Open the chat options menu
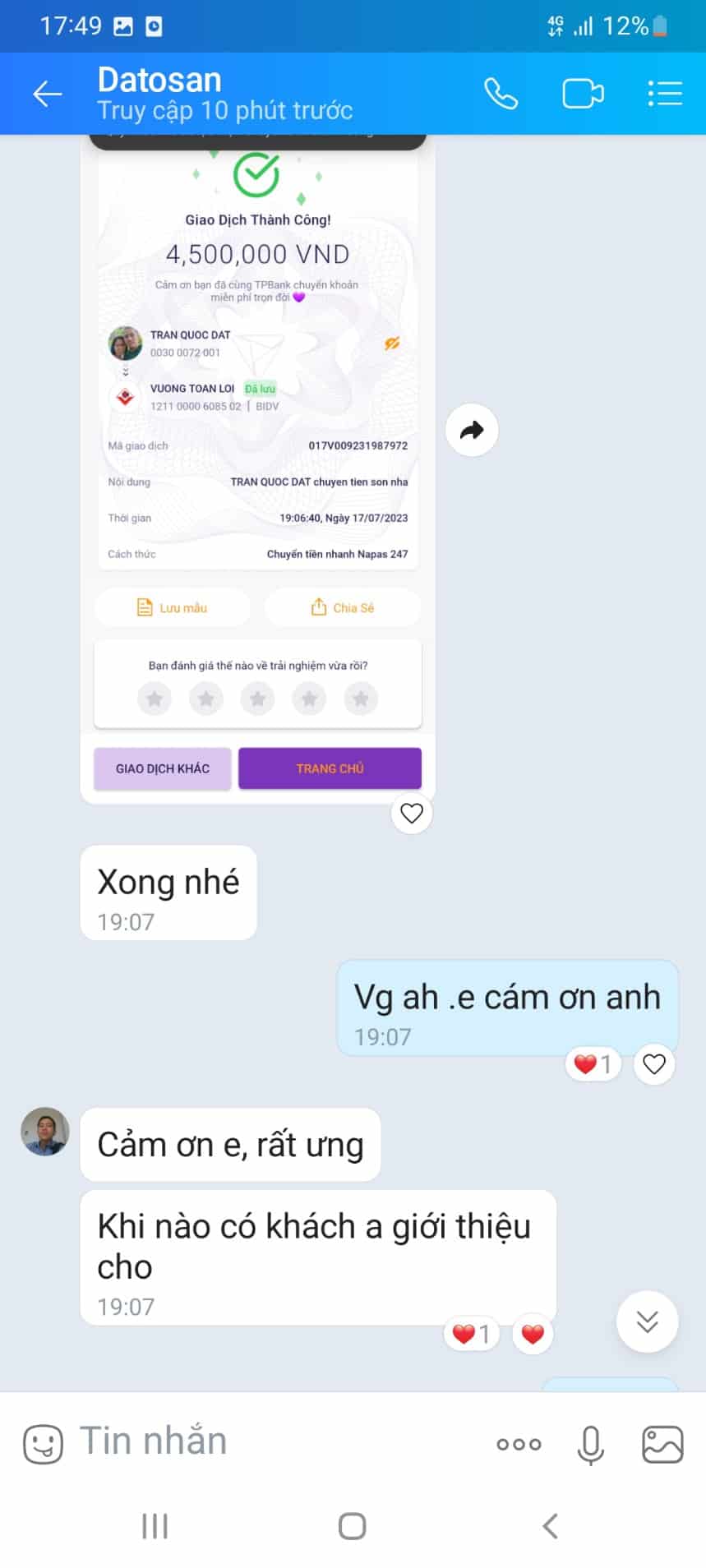This screenshot has height=1568, width=706. 664,94
